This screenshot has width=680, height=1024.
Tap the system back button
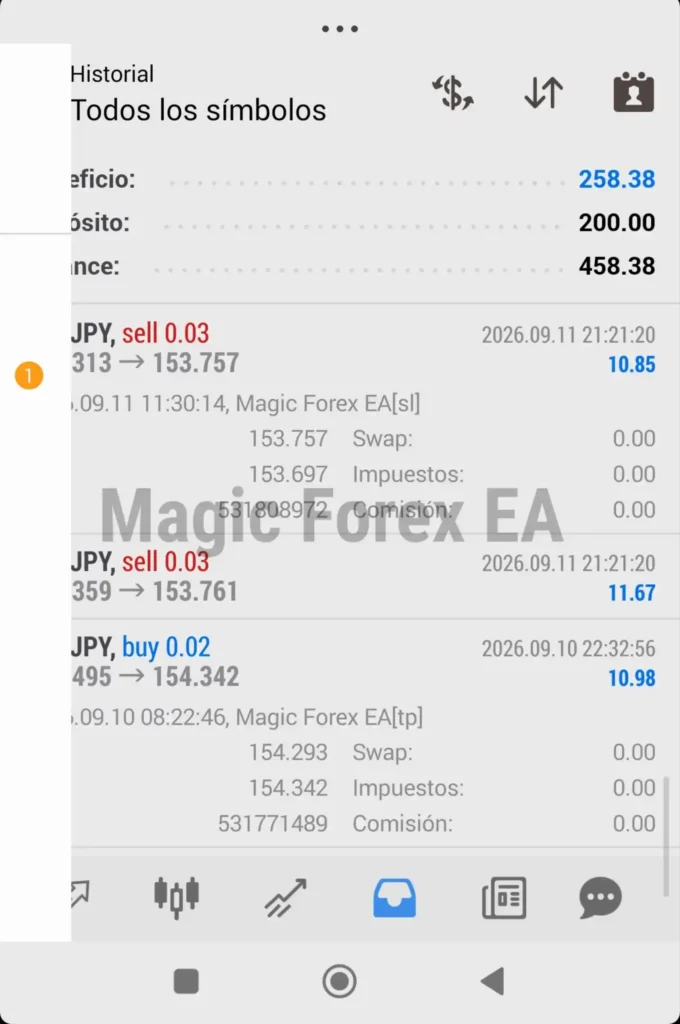pyautogui.click(x=493, y=981)
